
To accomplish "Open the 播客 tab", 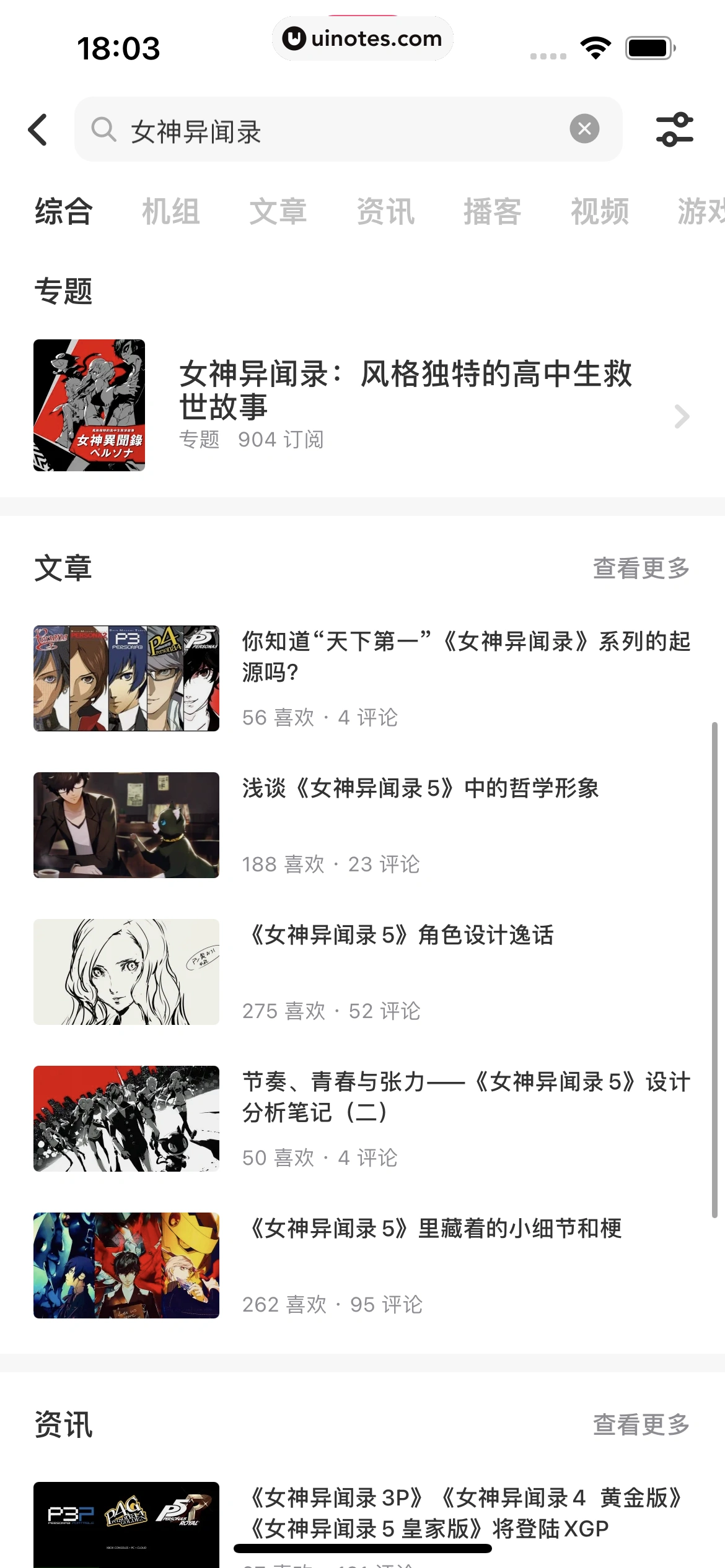I will (x=492, y=211).
